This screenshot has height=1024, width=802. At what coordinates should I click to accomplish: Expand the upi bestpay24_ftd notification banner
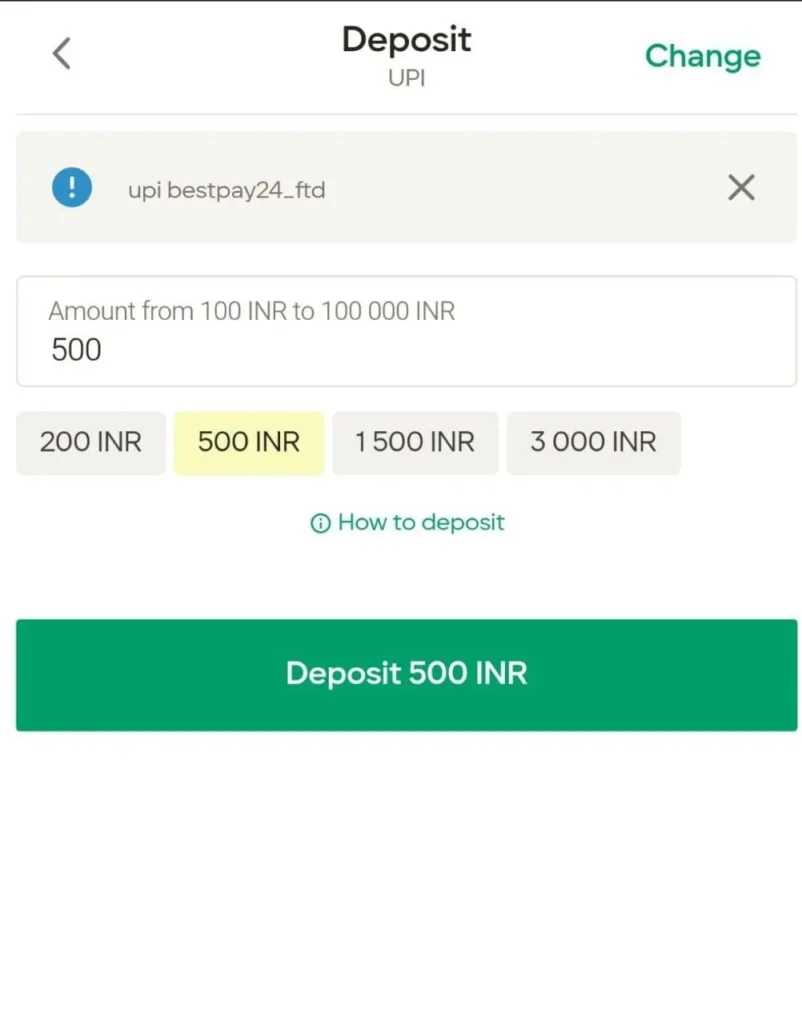[x=400, y=187]
